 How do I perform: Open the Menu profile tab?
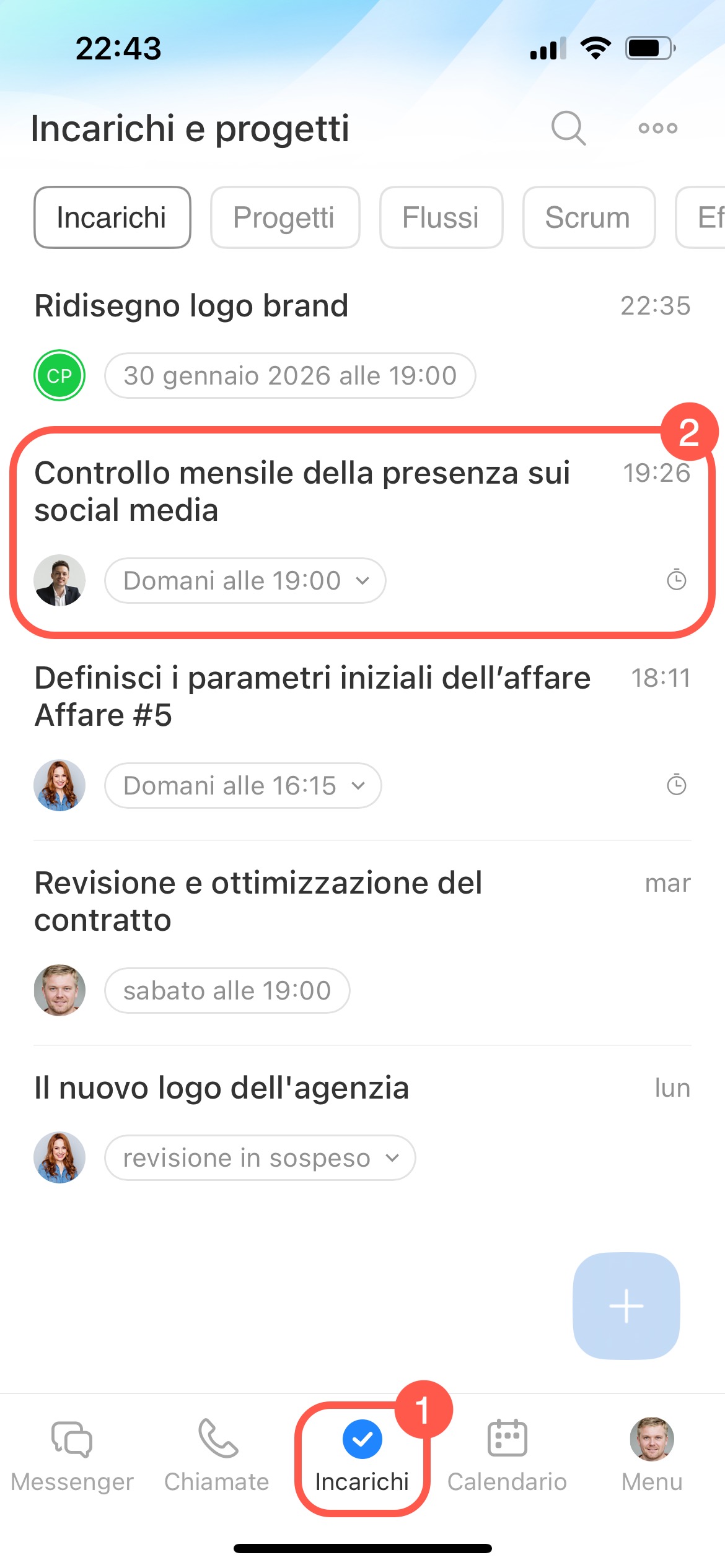(x=652, y=1455)
